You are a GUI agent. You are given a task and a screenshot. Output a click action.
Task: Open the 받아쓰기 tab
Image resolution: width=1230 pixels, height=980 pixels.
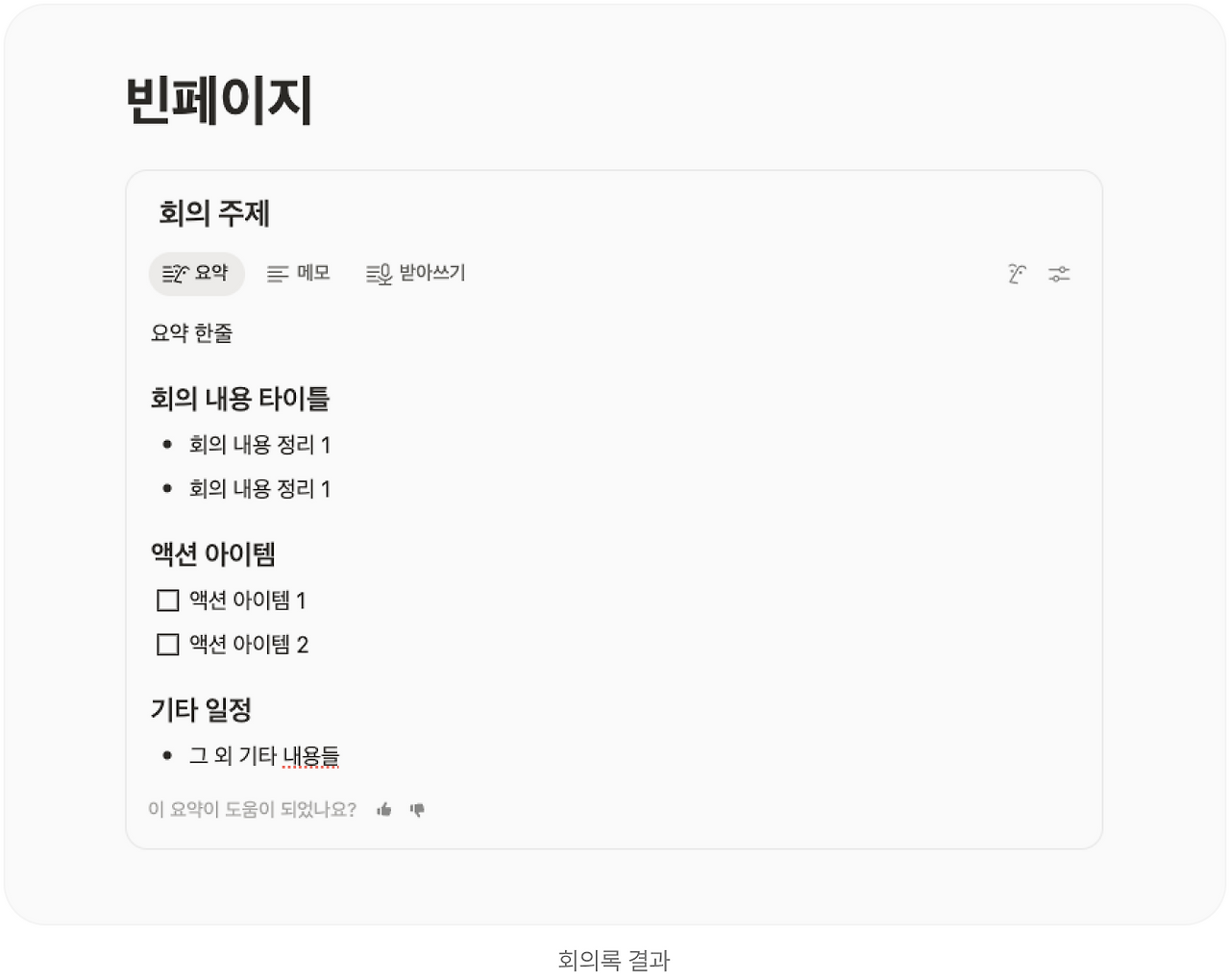(x=415, y=274)
